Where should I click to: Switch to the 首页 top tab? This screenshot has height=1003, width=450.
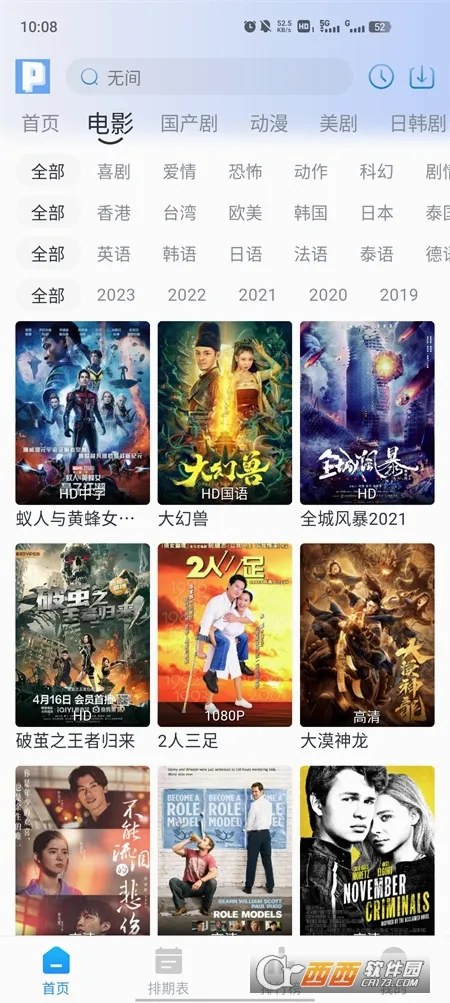40,123
